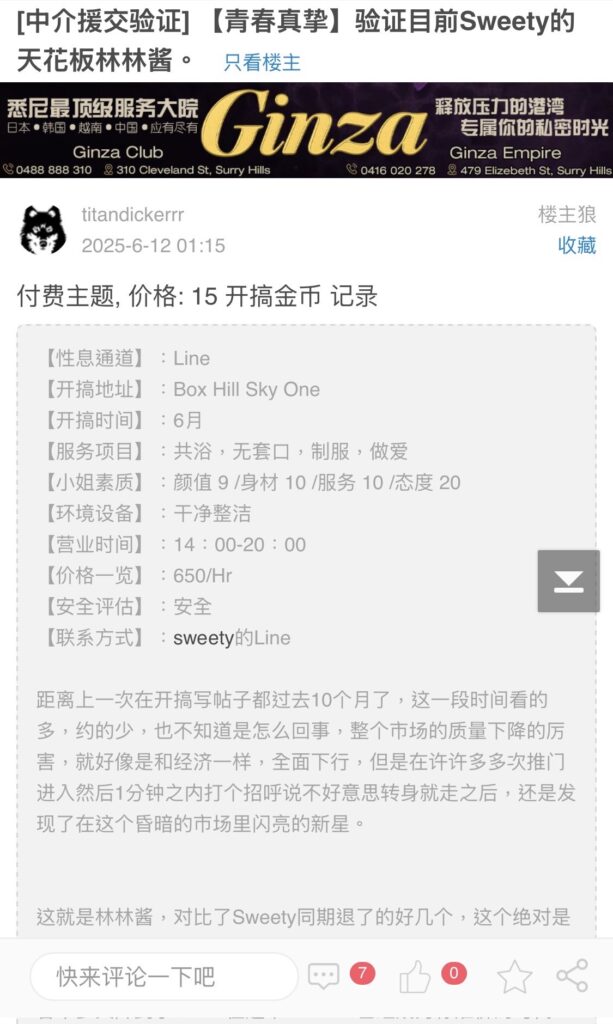This screenshot has width=613, height=1024.
Task: Open the Ginza banner advertisement
Action: coord(306,130)
